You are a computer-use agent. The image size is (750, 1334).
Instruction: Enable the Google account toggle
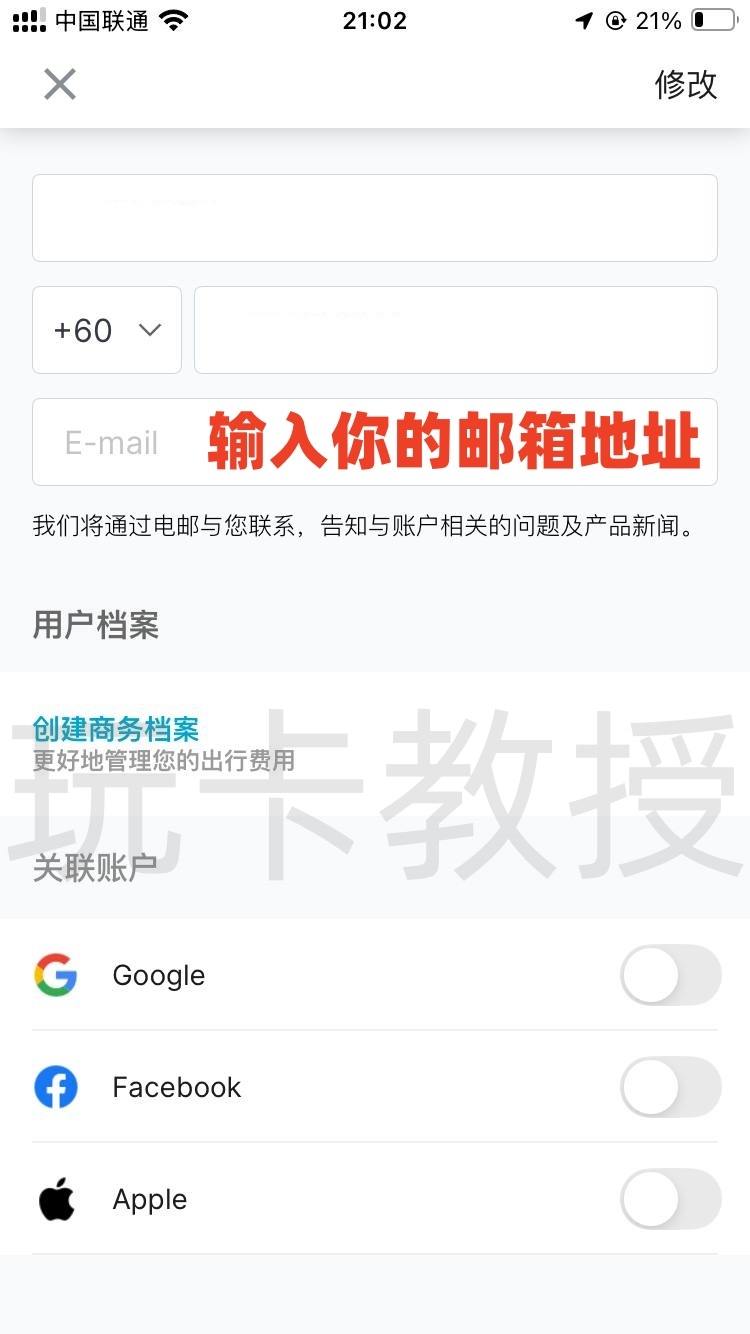(x=670, y=975)
